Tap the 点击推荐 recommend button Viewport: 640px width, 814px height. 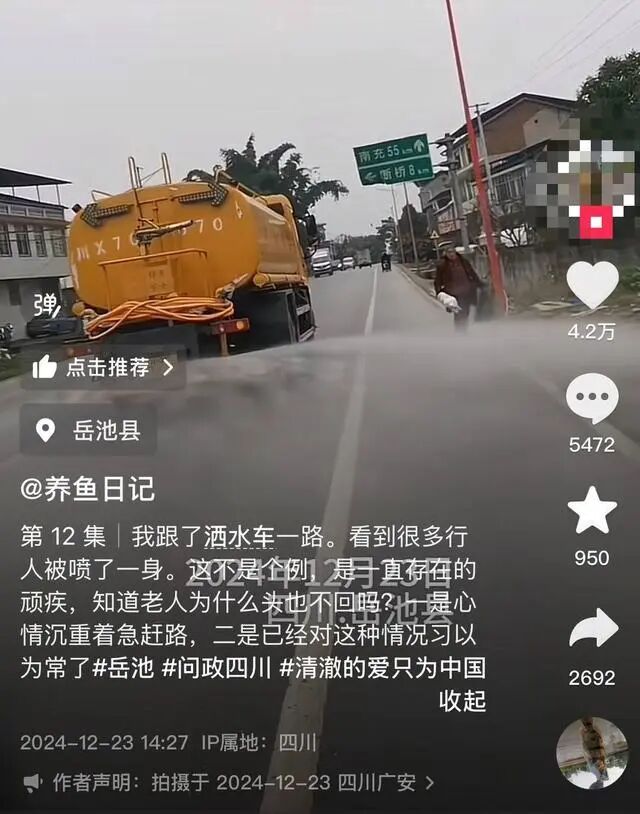point(103,368)
